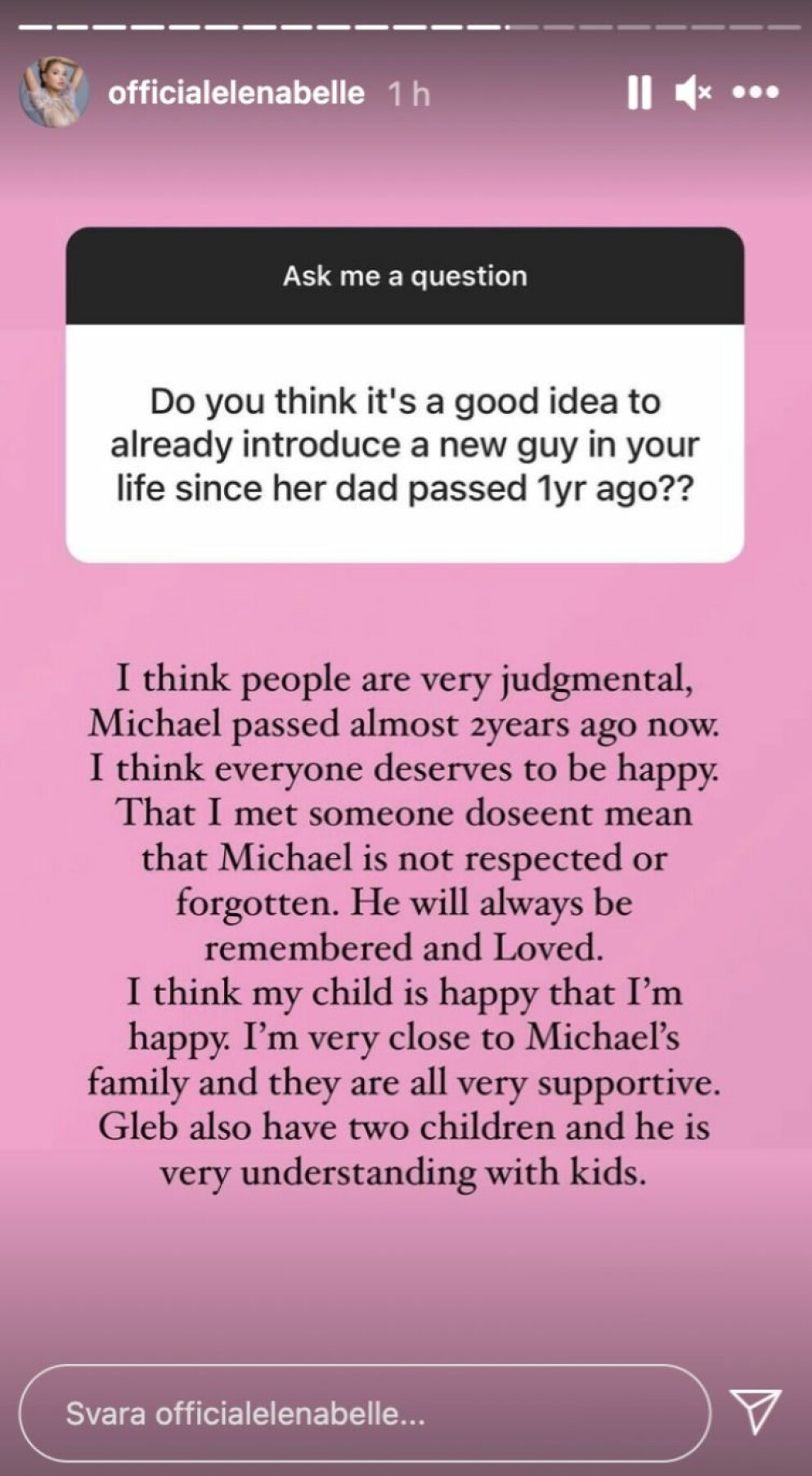Share the story via paper plane icon
The width and height of the screenshot is (812, 1476).
click(755, 1411)
